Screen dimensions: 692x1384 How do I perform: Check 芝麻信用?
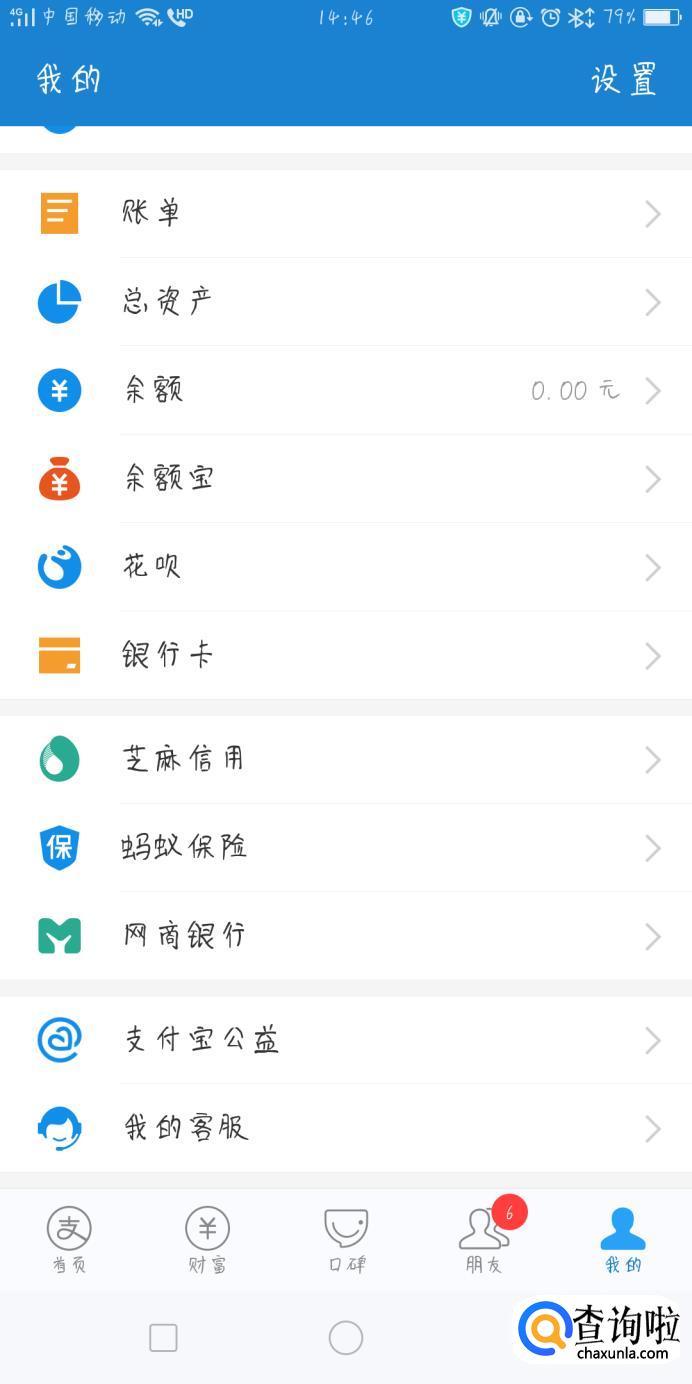(346, 759)
